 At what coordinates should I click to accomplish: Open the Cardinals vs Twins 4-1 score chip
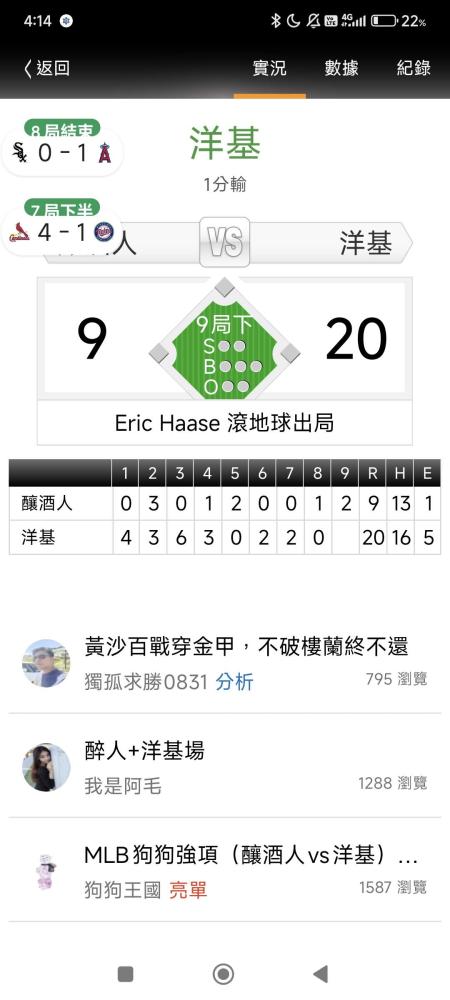[x=62, y=232]
